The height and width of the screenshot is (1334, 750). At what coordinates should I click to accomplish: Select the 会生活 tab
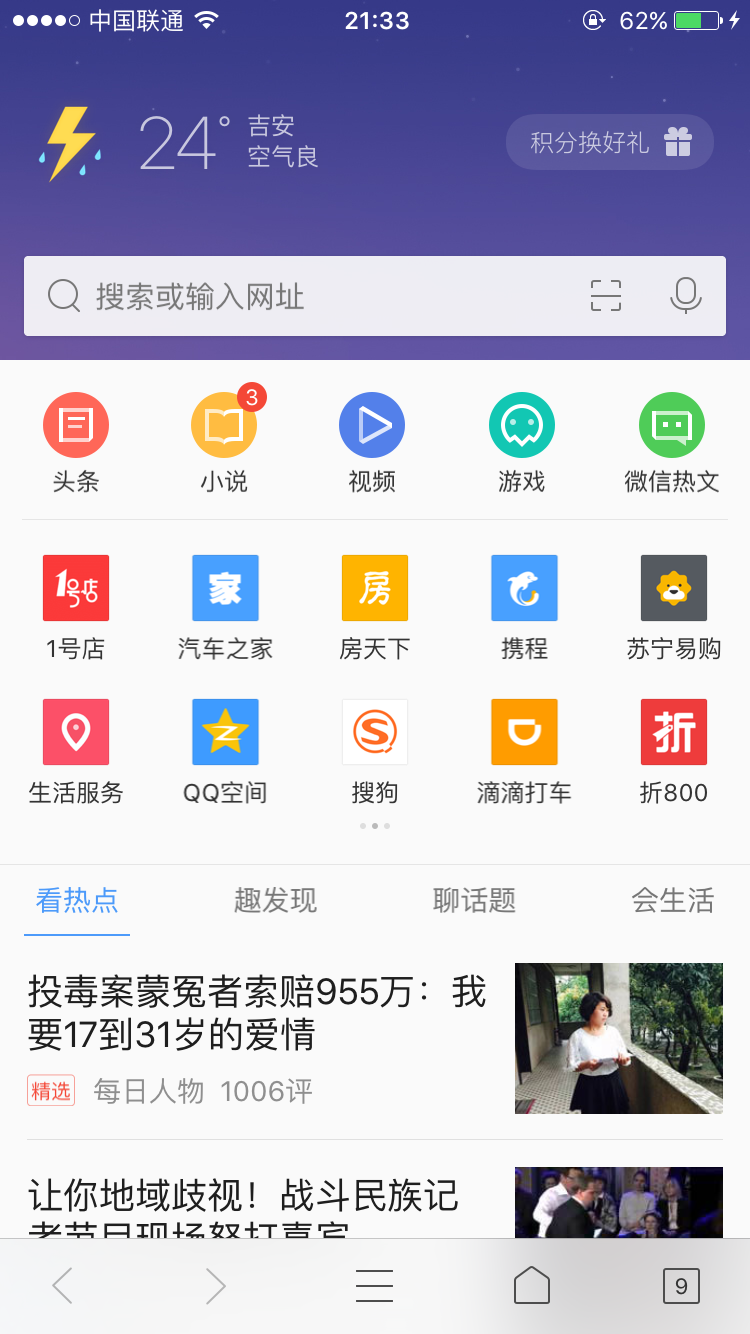pos(672,900)
